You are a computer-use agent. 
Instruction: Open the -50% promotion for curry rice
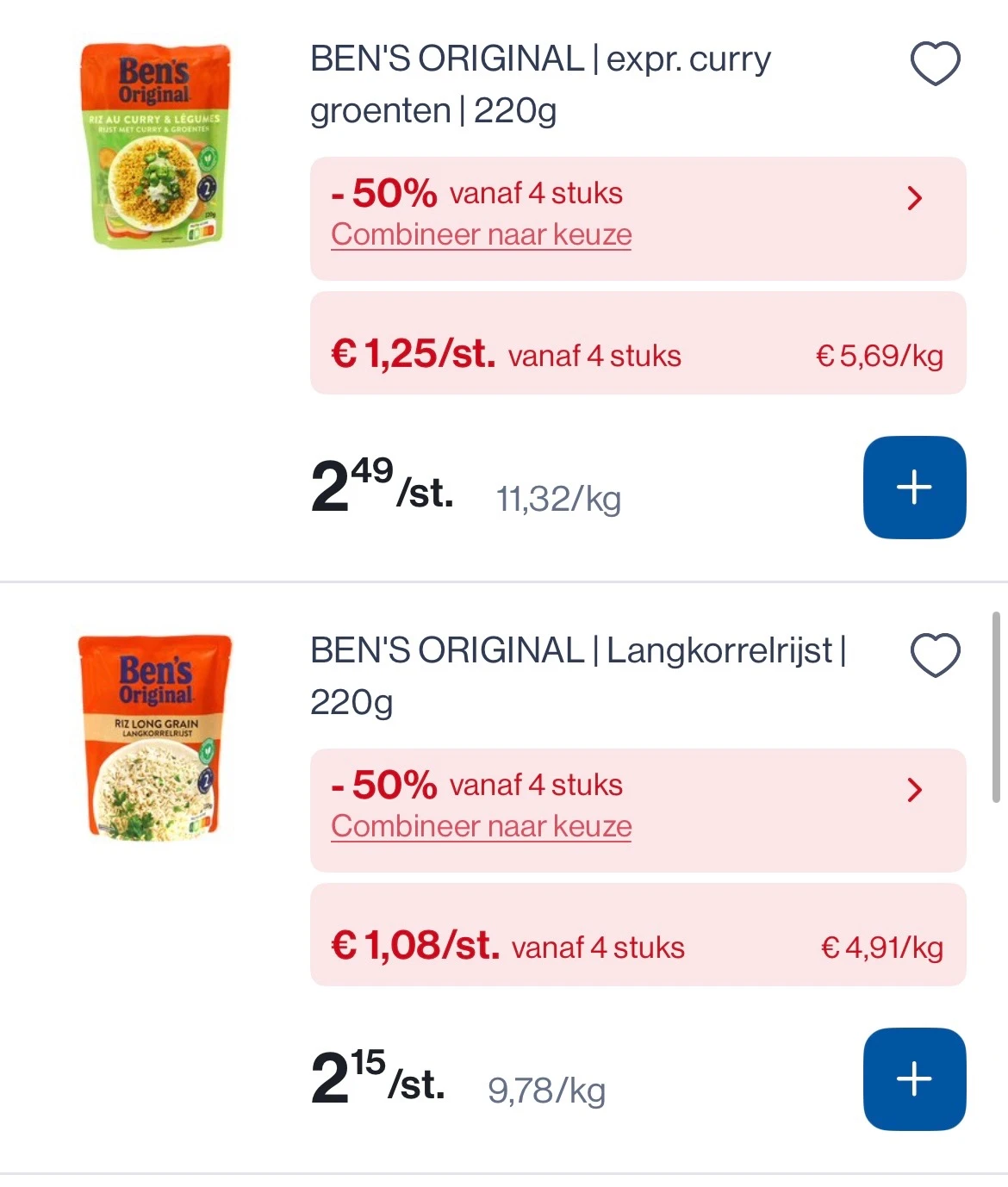(x=916, y=197)
